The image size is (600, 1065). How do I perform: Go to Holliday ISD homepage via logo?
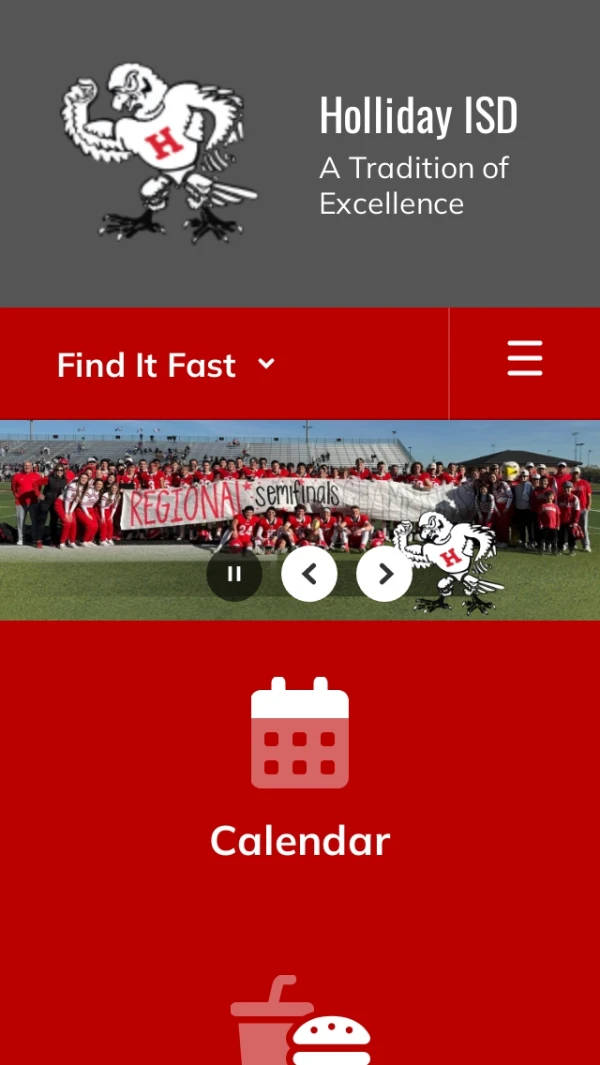click(x=160, y=153)
